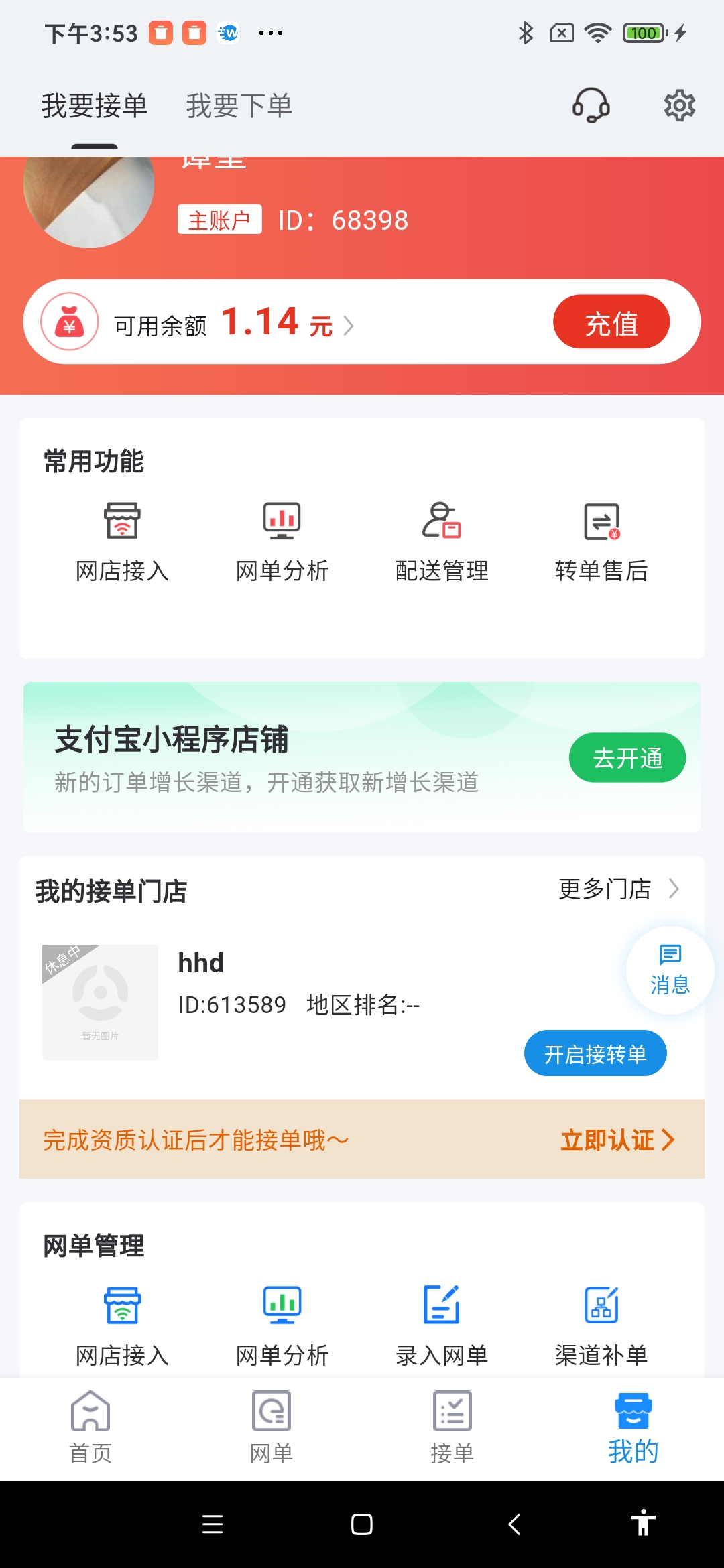Expand 更多门店 store list
This screenshot has width=724, height=1568.
tap(616, 889)
